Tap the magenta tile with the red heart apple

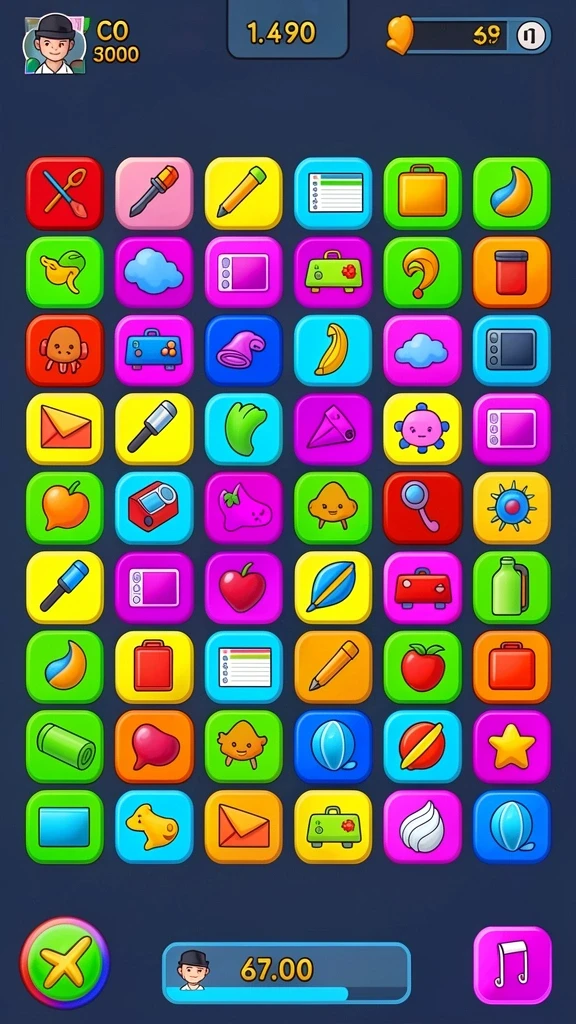(244, 587)
